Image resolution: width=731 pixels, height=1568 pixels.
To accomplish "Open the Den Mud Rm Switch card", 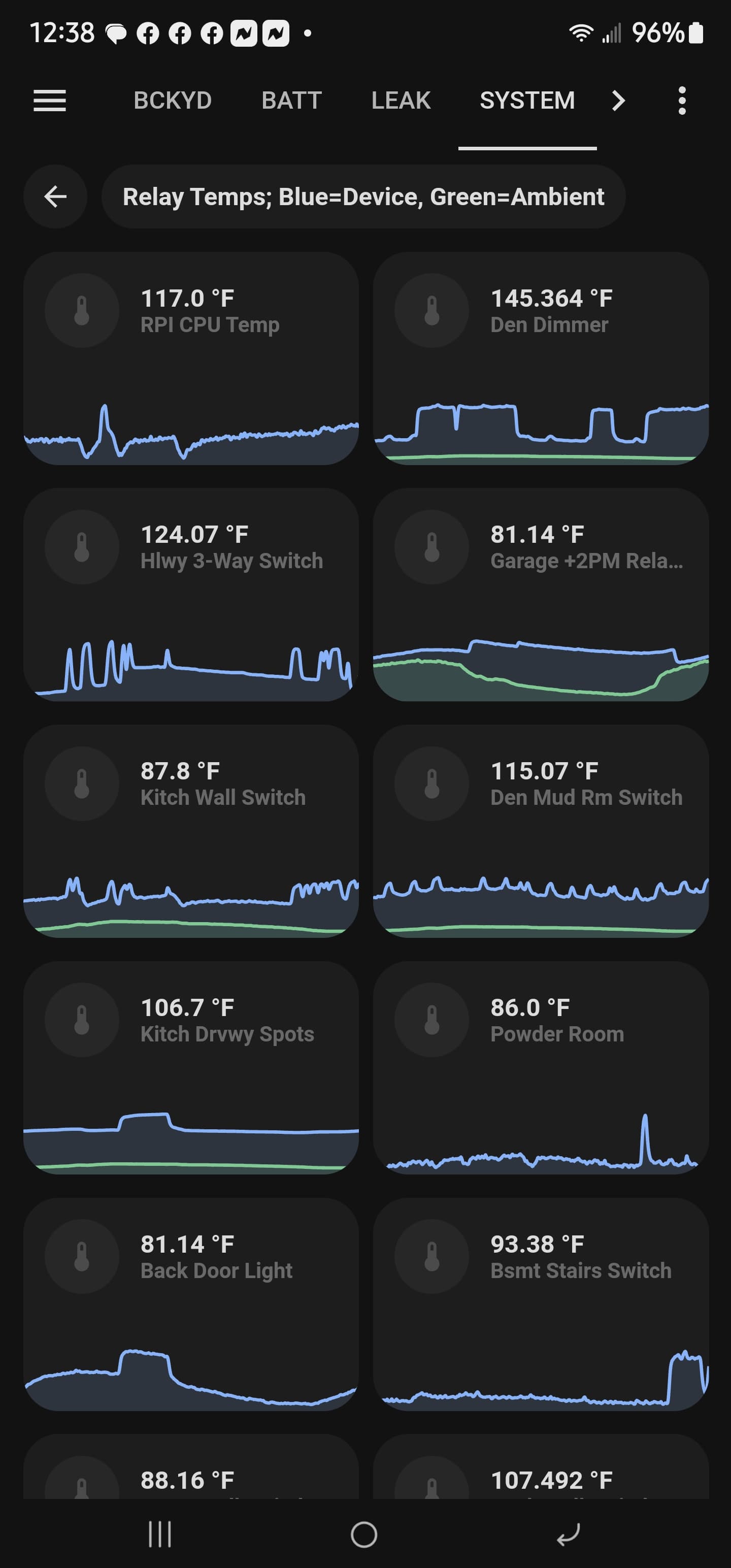I will click(541, 831).
